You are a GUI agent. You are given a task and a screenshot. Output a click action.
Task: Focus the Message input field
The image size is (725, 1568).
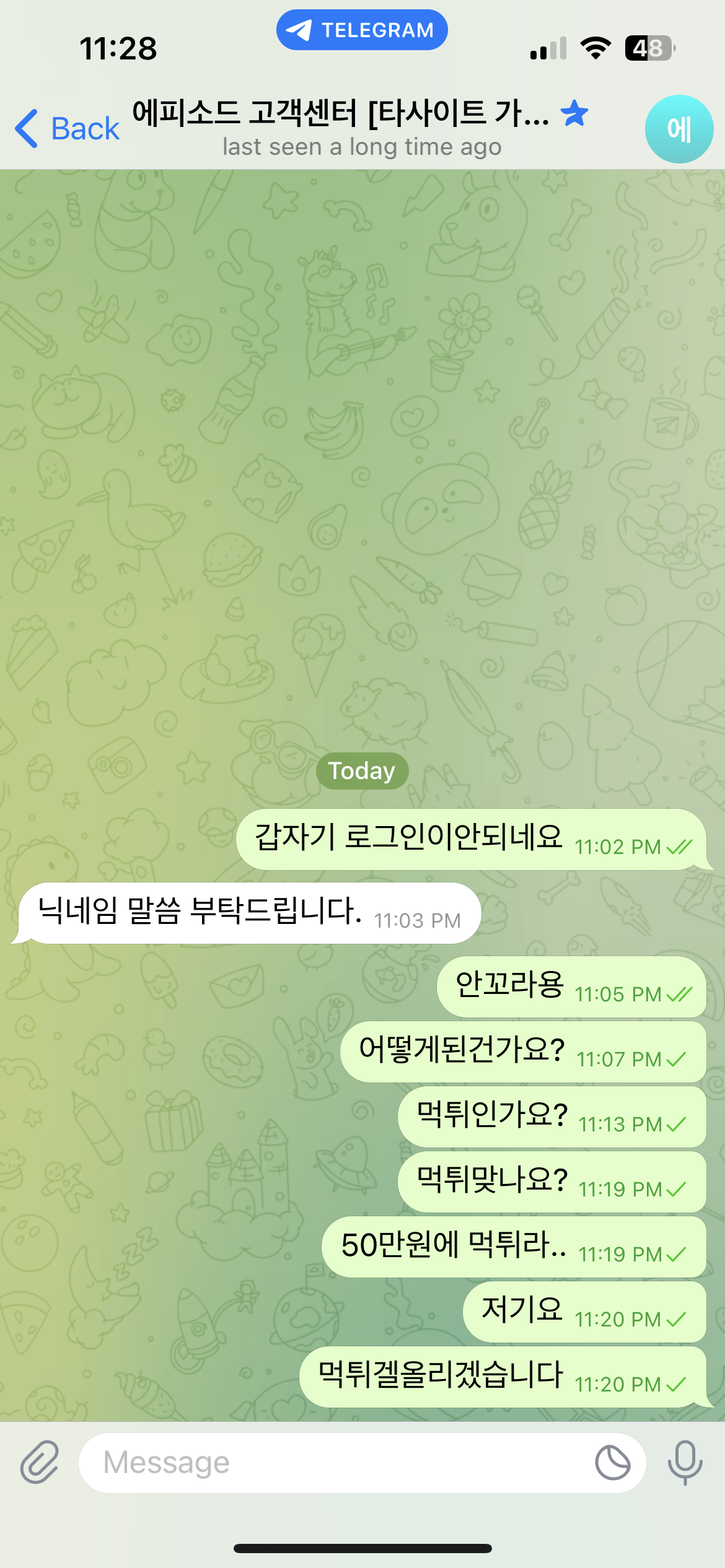pyautogui.click(x=335, y=1463)
